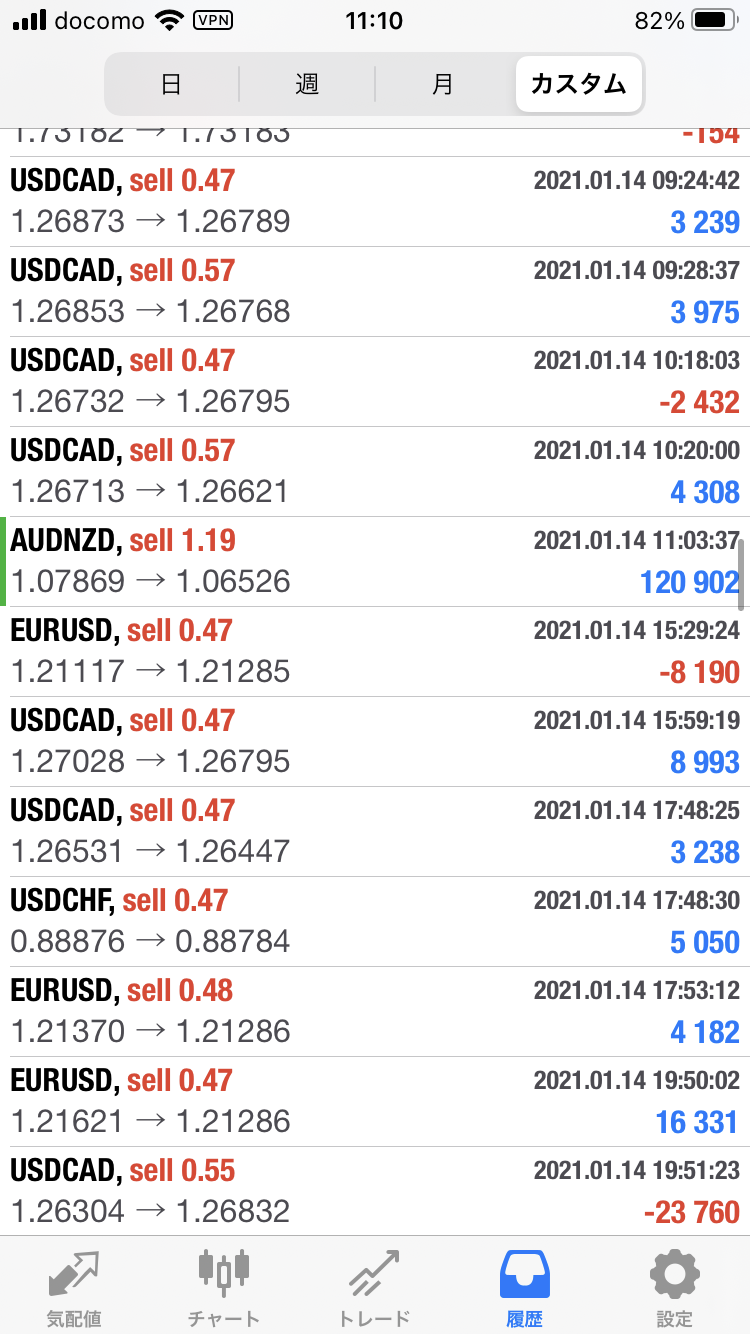Open the EURUSD trade with -8 190 loss

coord(375,651)
